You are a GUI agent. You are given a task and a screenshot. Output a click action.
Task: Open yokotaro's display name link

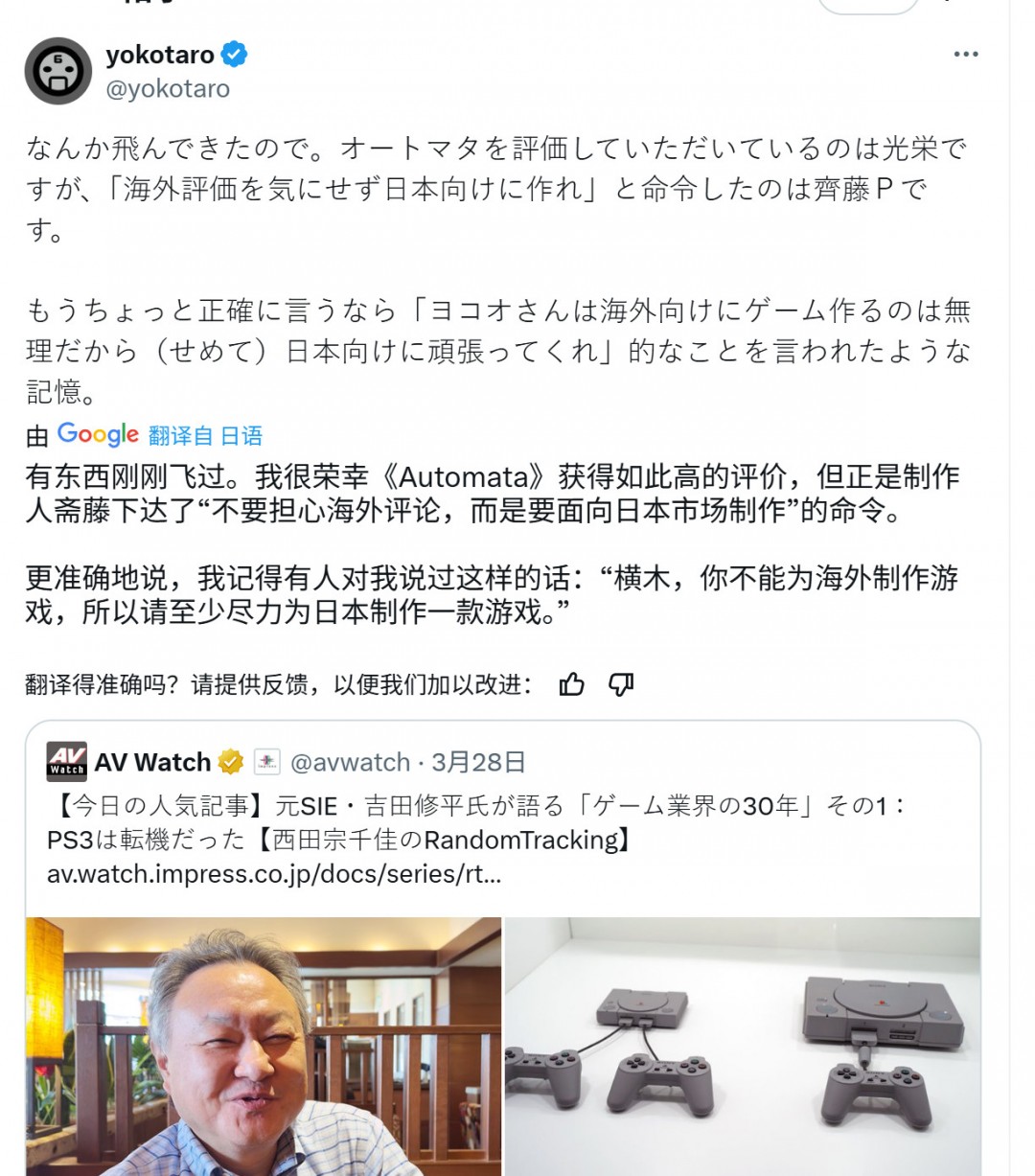[160, 55]
